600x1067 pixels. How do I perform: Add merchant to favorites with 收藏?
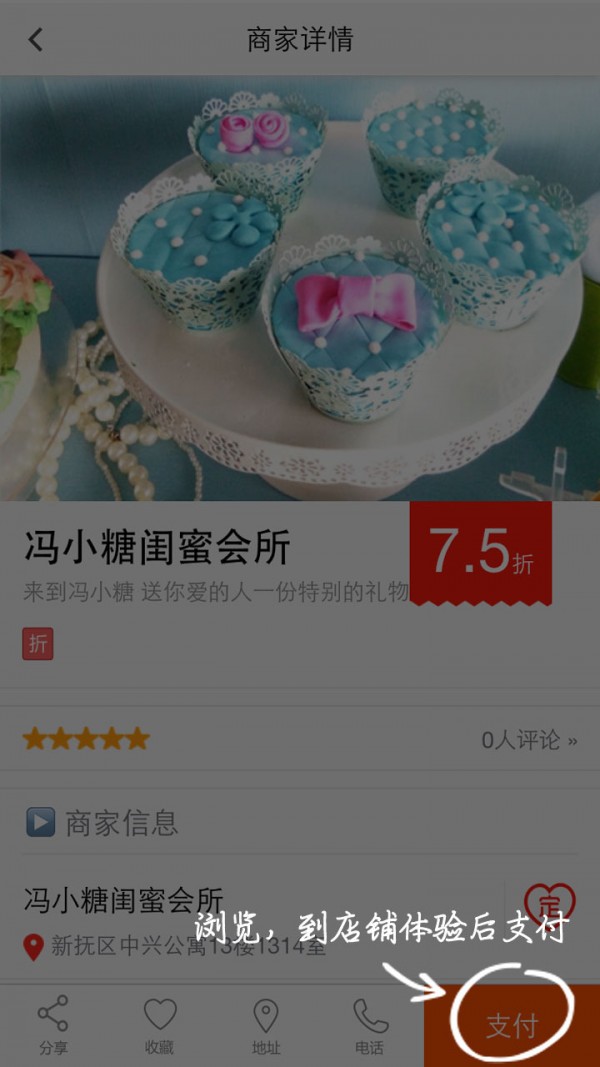point(159,1025)
